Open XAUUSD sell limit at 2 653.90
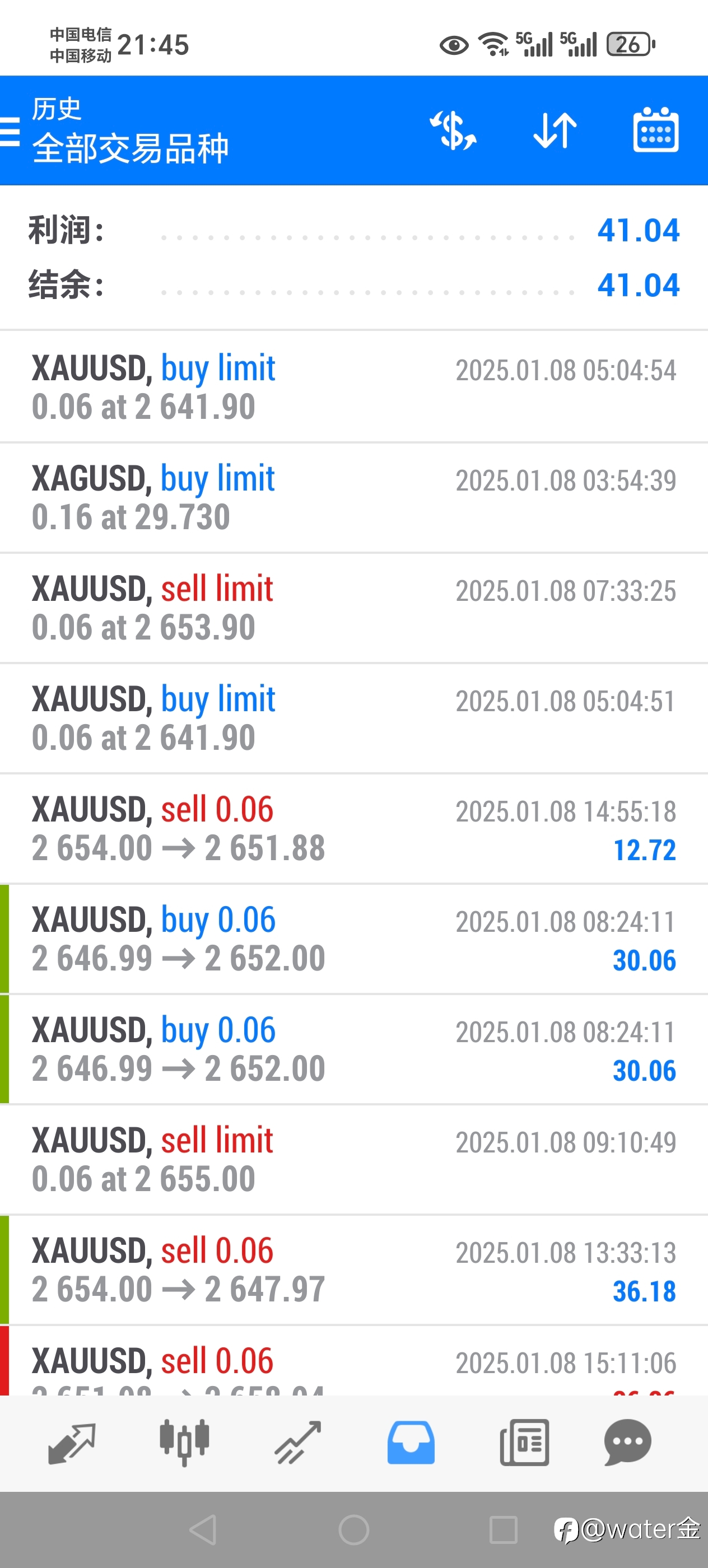708x1568 pixels. click(x=353, y=608)
